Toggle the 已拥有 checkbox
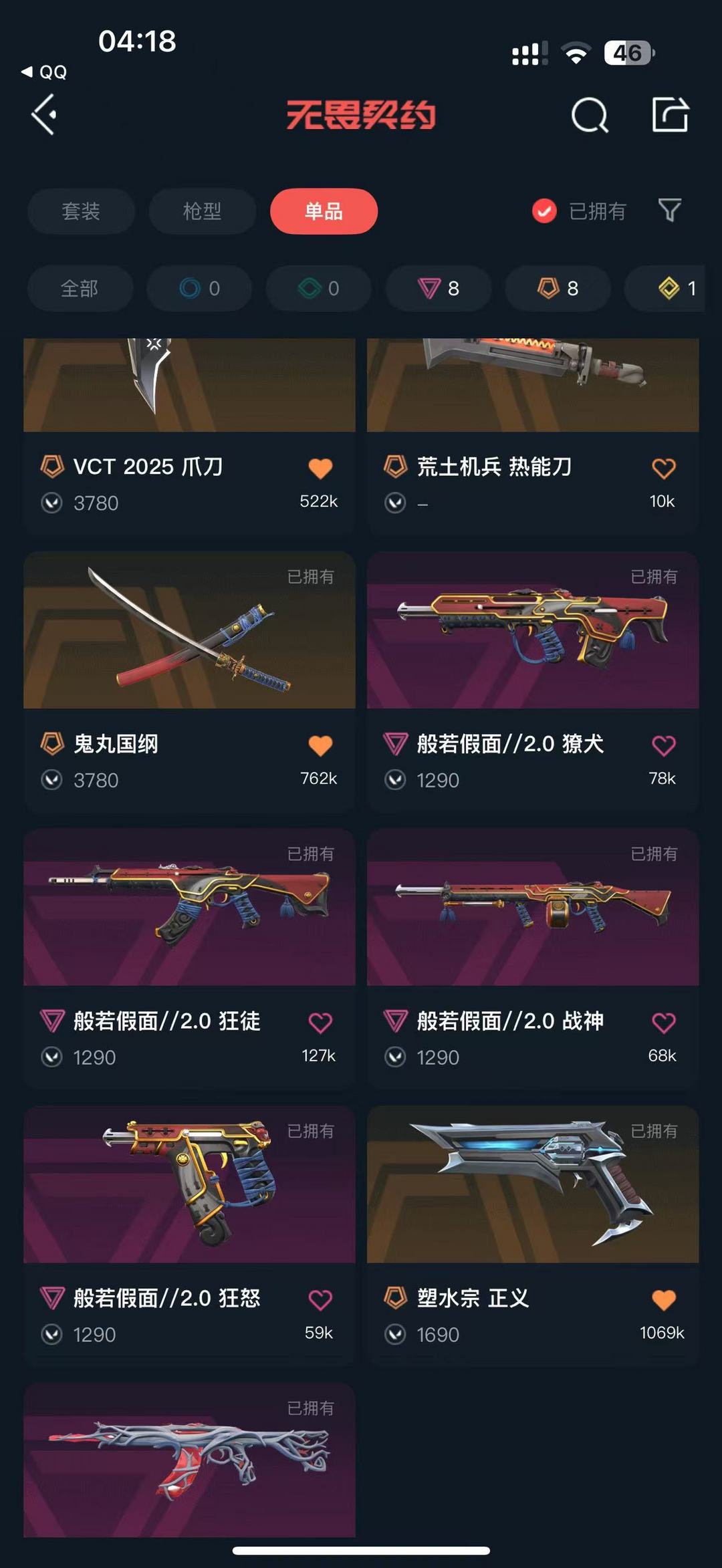Screen dimensions: 722x1568 (544, 211)
